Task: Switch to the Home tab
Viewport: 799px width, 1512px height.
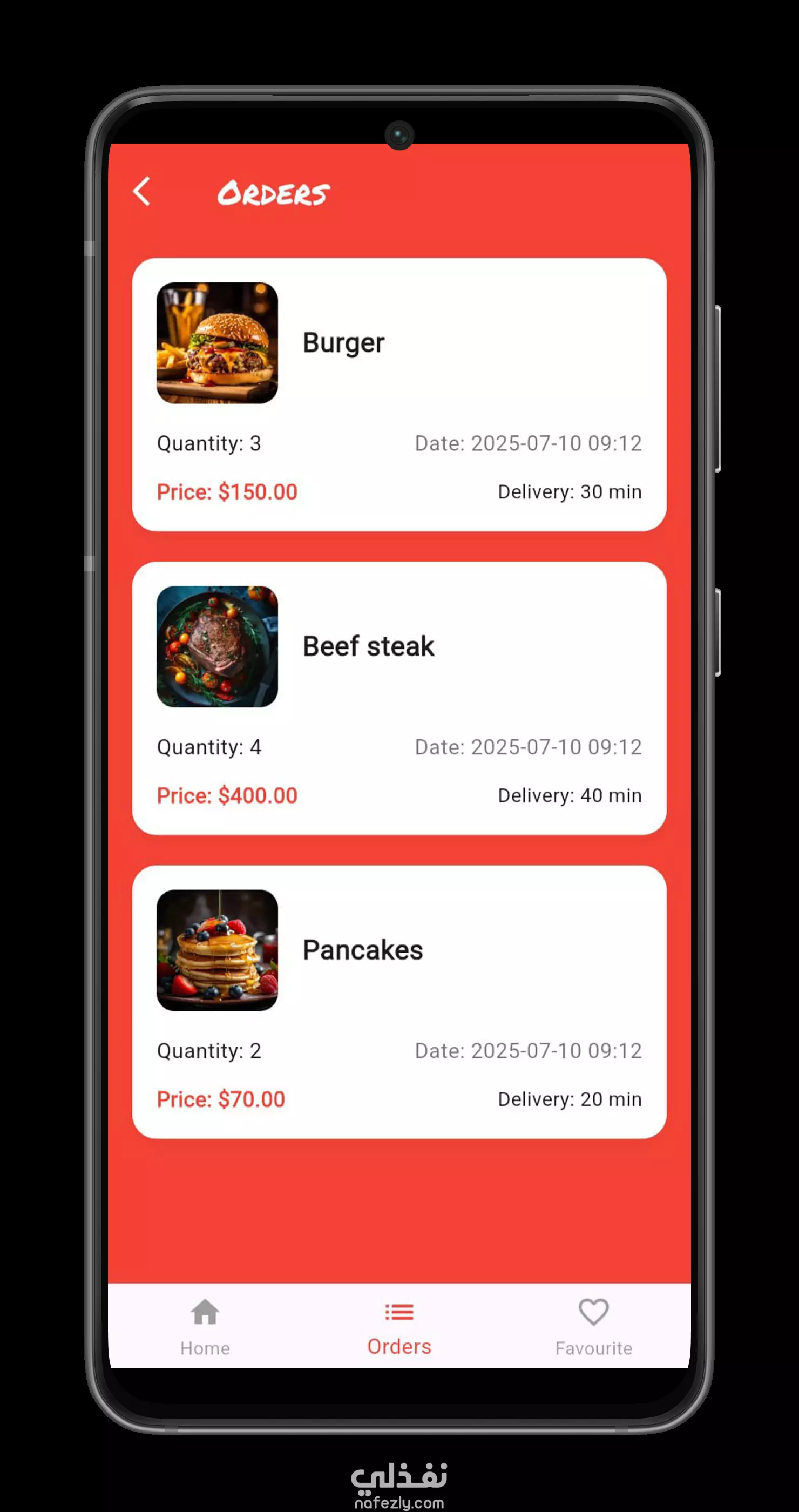Action: coord(205,1328)
